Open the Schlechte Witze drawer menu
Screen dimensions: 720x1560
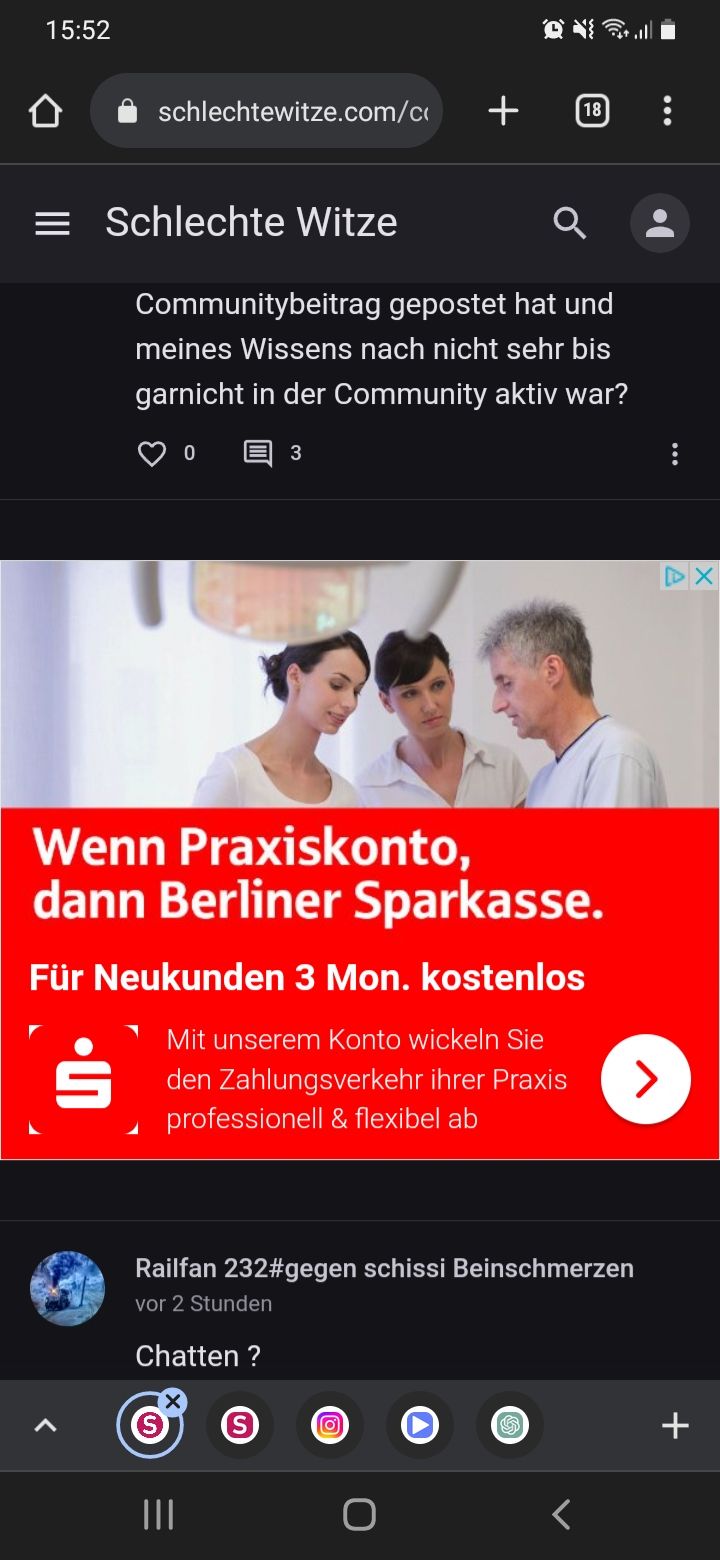tap(52, 223)
